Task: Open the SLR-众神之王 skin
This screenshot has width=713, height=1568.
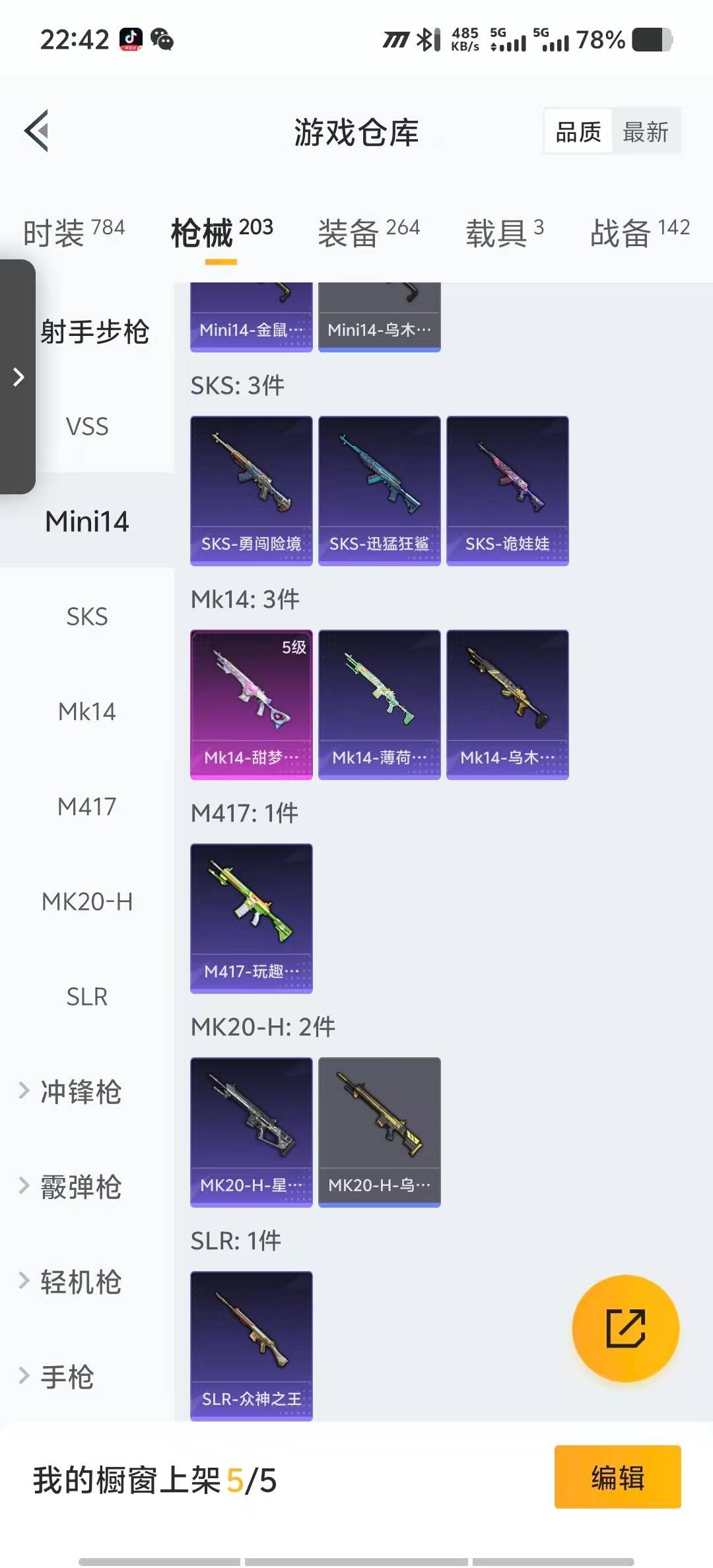Action: pyautogui.click(x=251, y=1345)
